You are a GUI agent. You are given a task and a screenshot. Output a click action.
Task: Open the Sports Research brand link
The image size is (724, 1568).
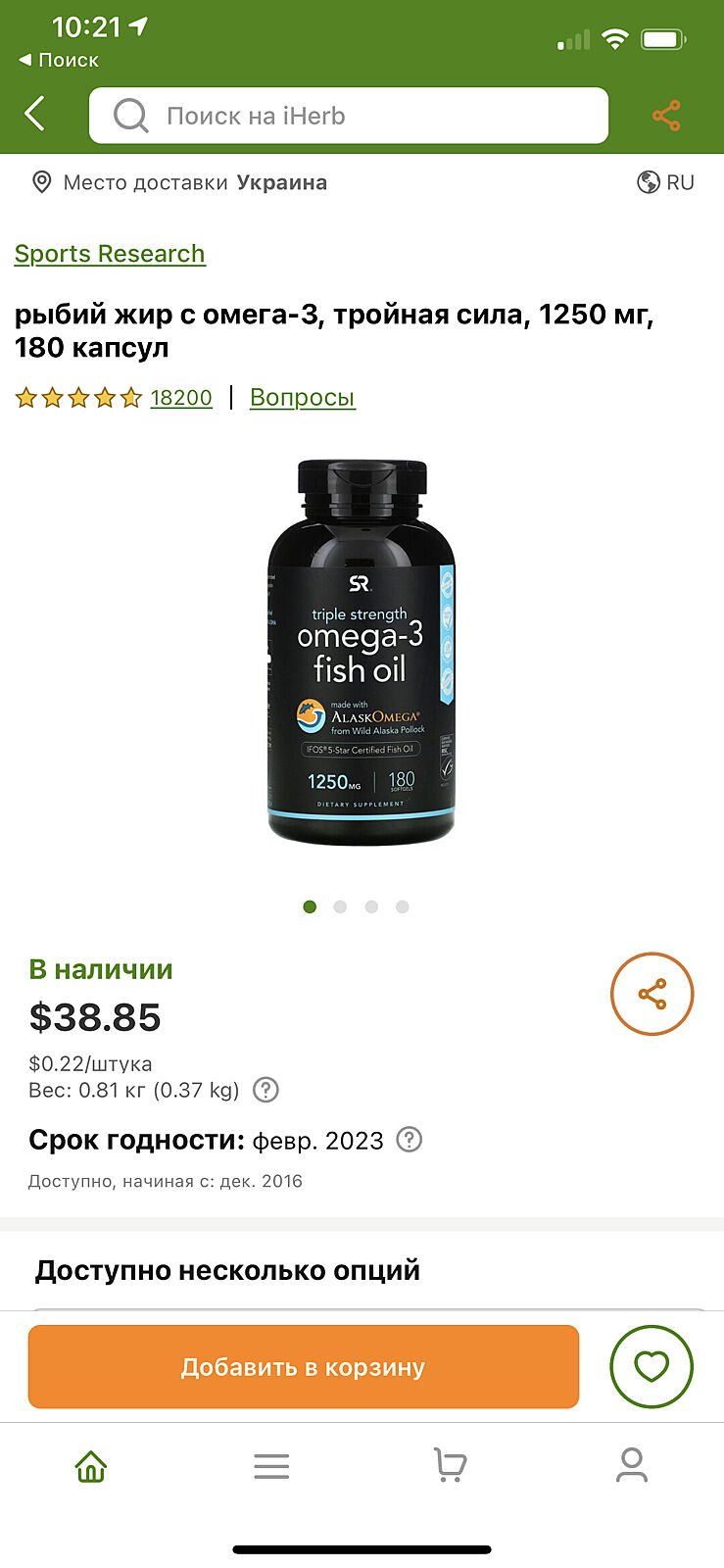pyautogui.click(x=110, y=253)
